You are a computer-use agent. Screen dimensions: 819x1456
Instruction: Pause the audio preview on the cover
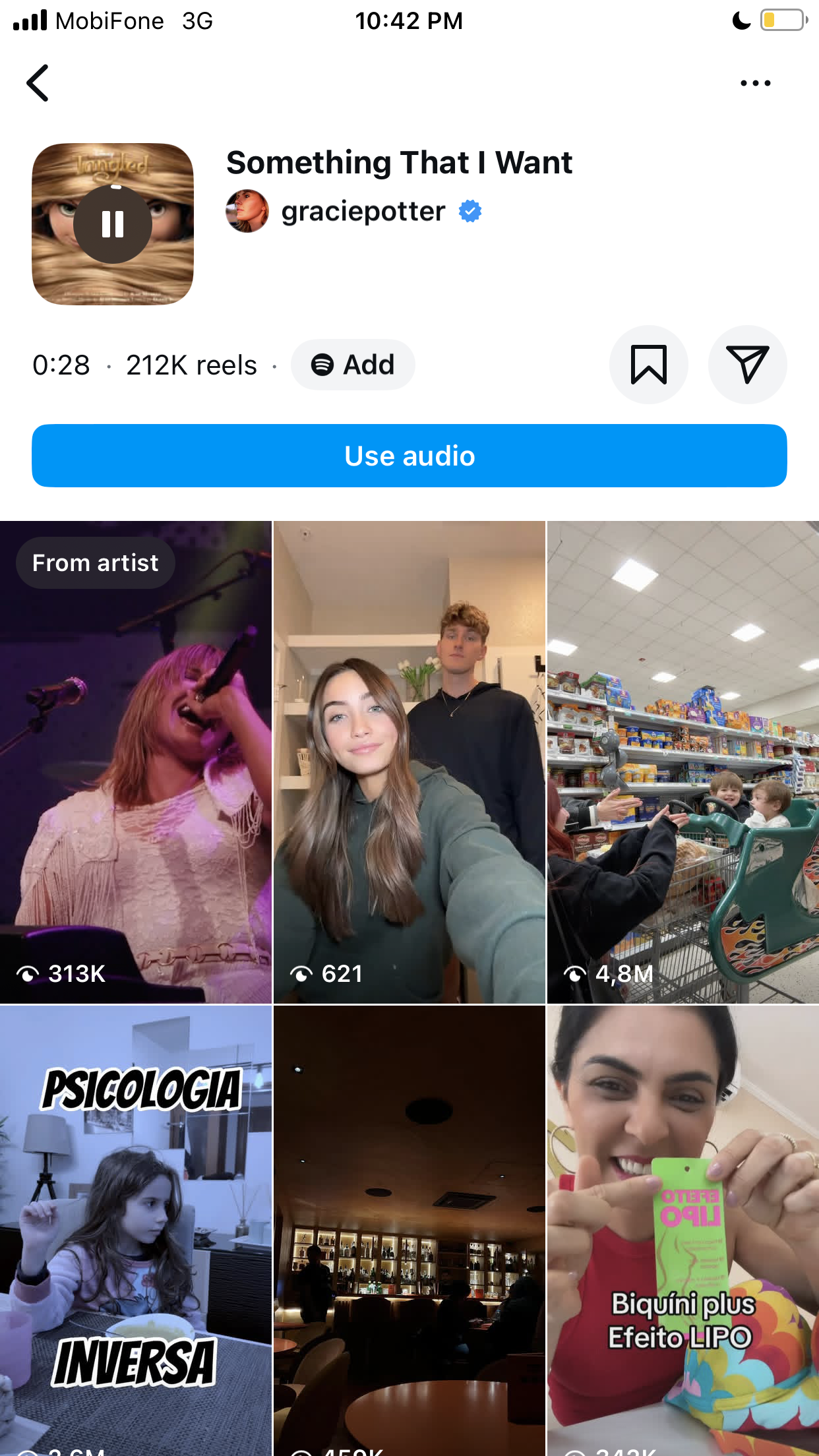click(113, 224)
